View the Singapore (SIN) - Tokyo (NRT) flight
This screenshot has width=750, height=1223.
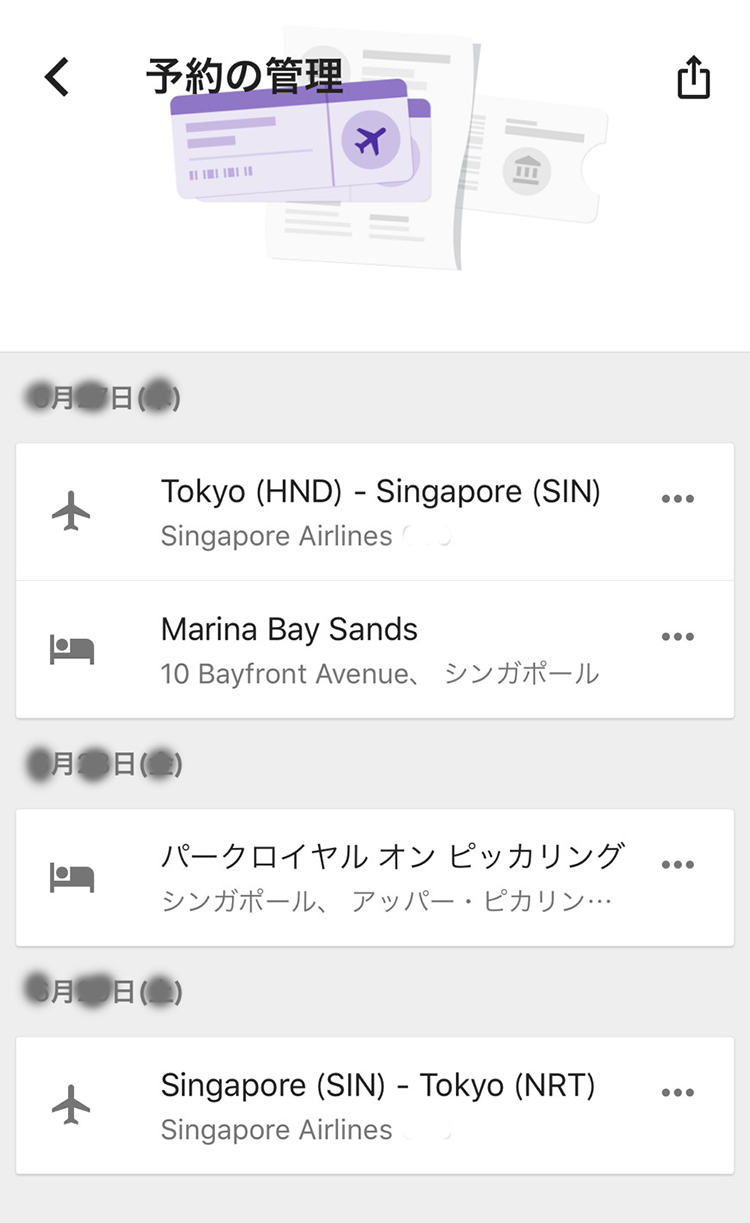tap(375, 1106)
